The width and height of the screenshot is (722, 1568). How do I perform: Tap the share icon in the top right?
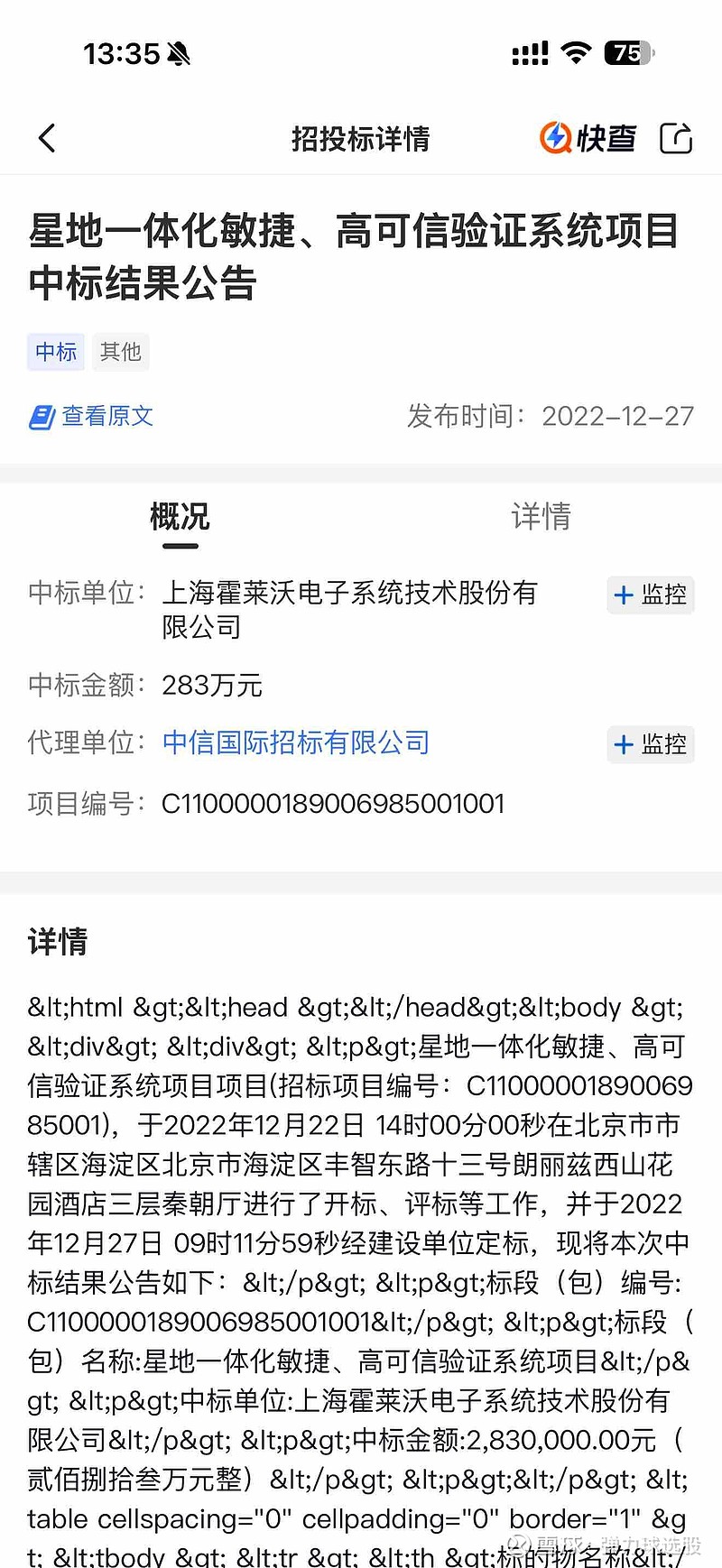(675, 138)
